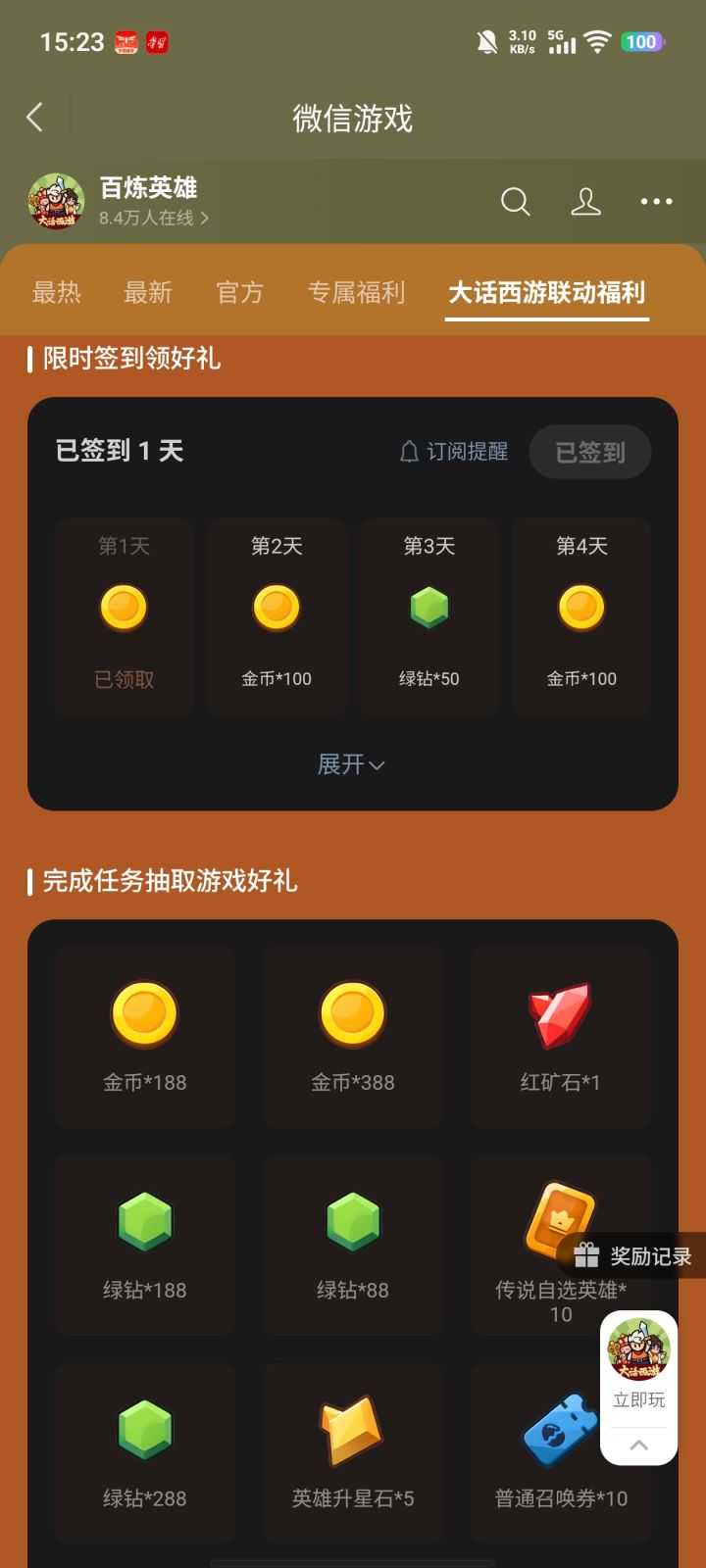Open the search on the game page
The width and height of the screenshot is (706, 1568).
(x=515, y=202)
